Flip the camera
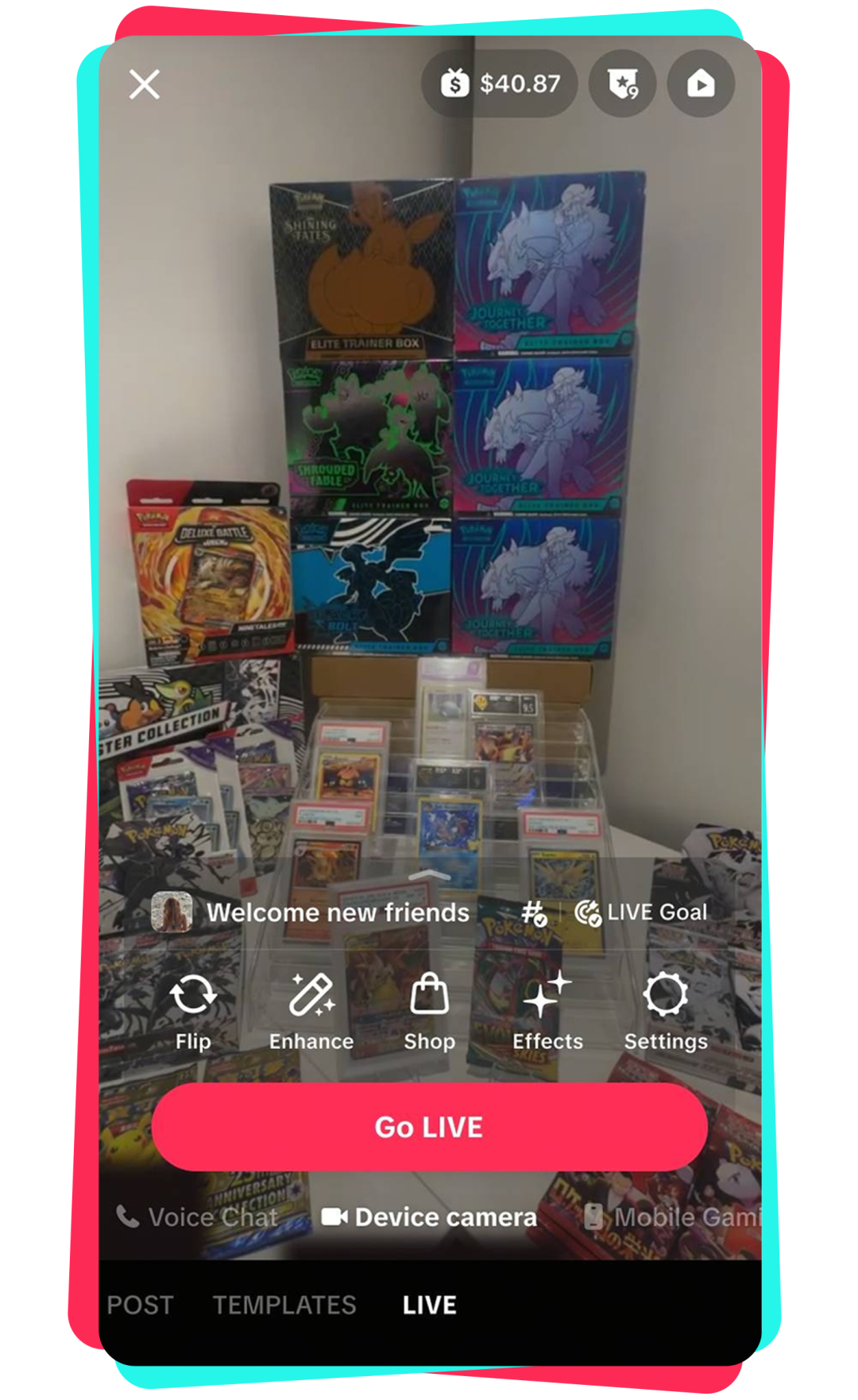 193,1010
